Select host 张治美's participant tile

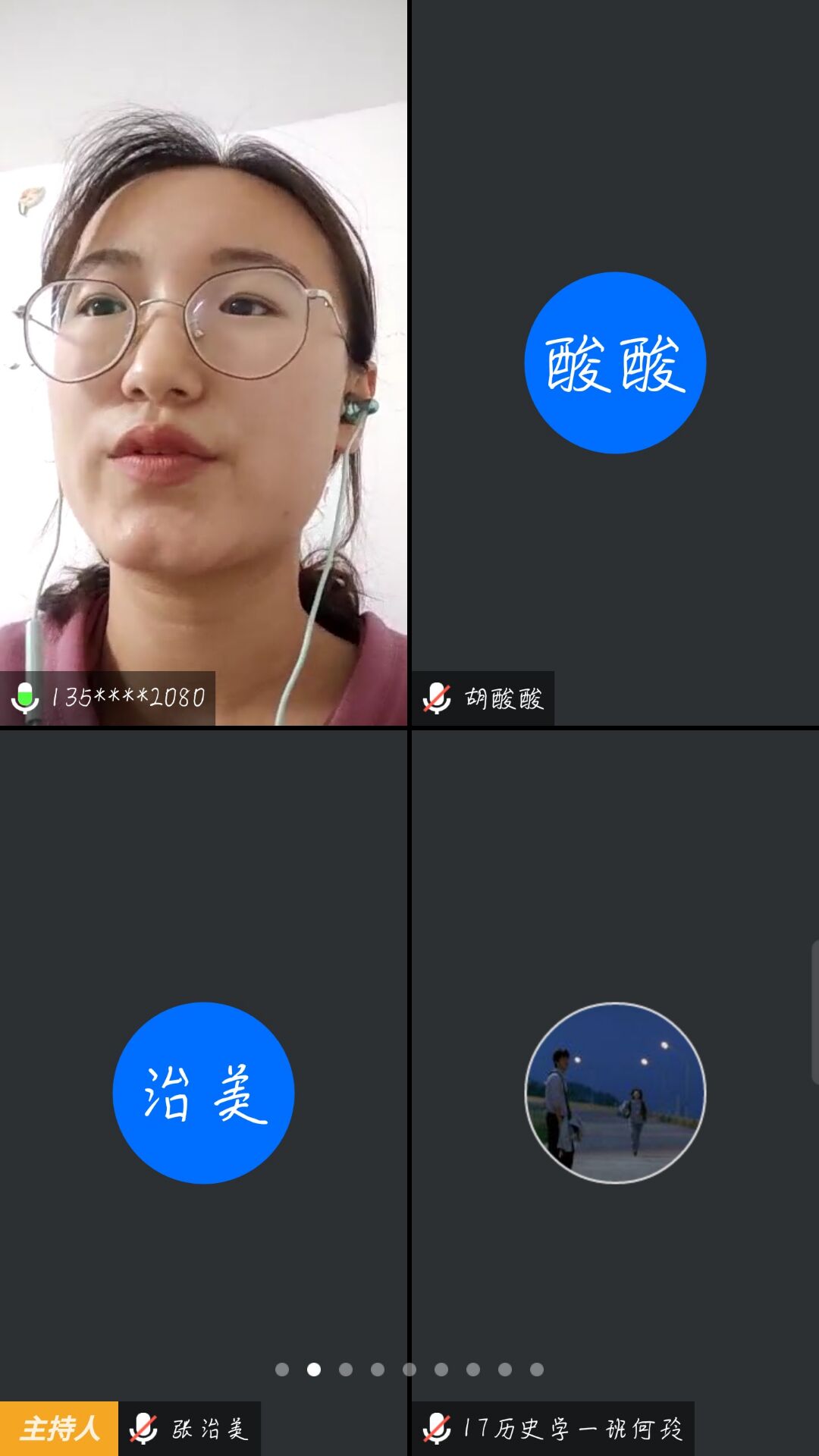pos(203,1092)
